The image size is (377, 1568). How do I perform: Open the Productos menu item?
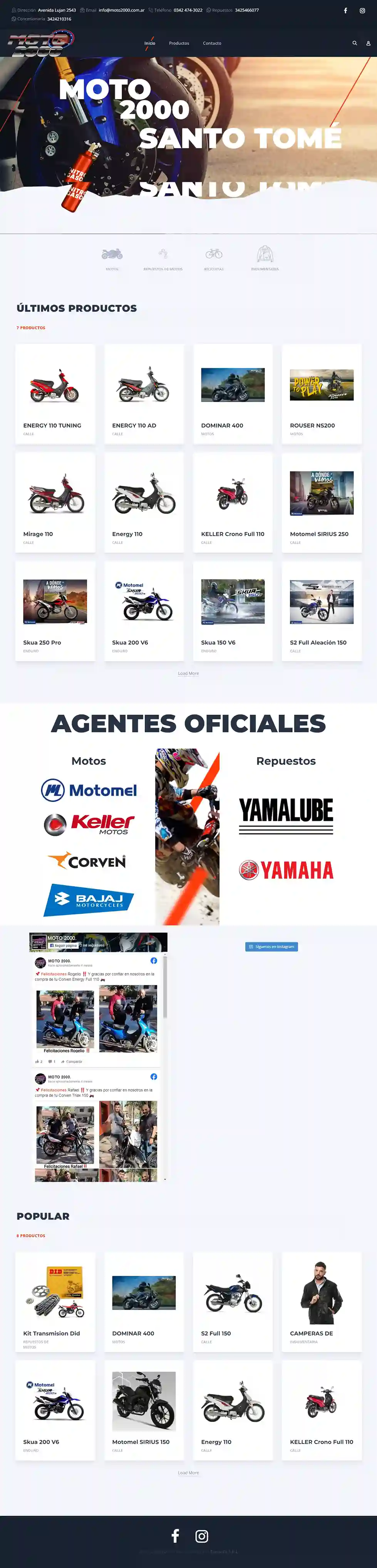179,43
